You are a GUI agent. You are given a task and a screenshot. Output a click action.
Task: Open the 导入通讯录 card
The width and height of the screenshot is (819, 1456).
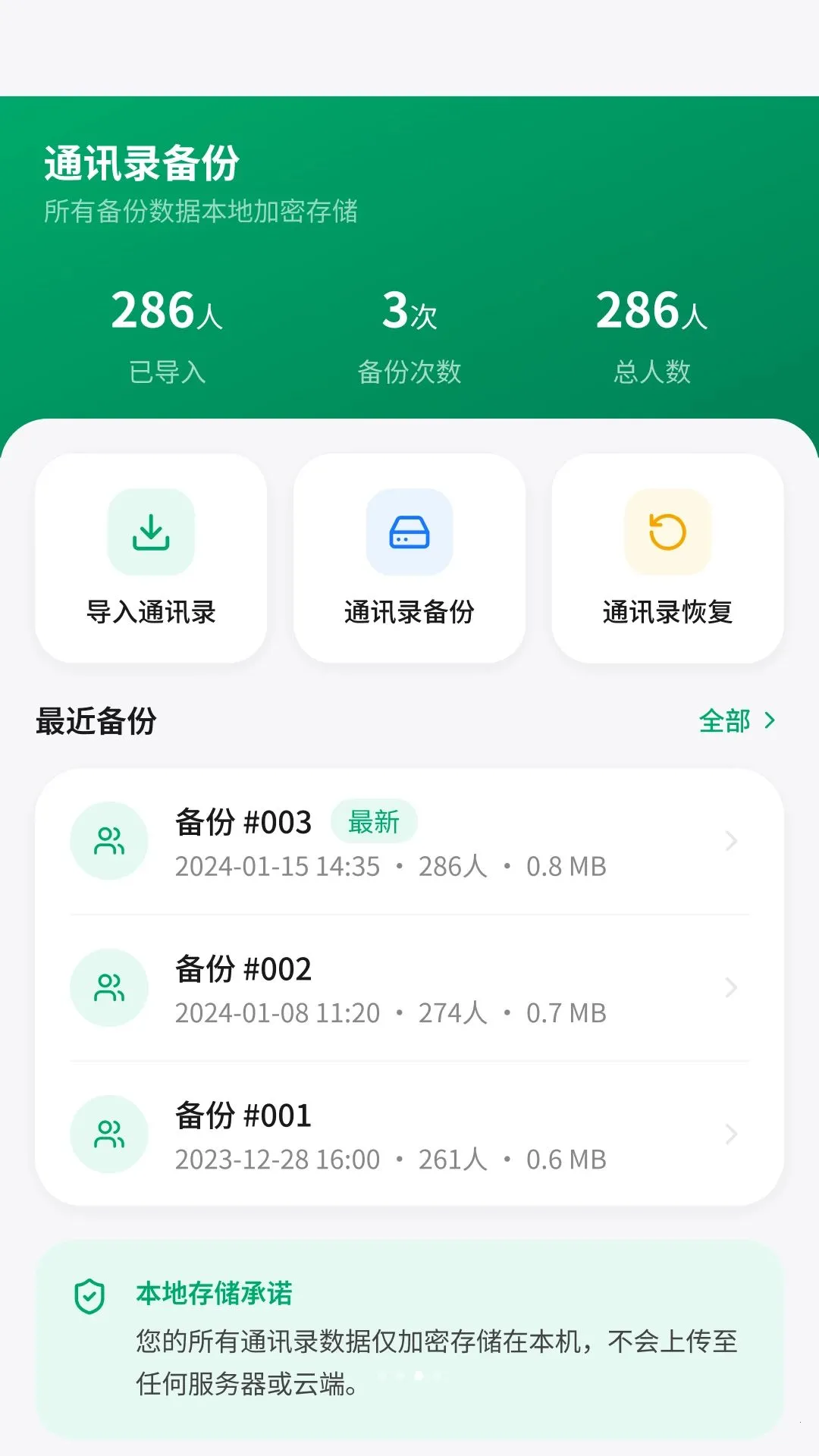[x=151, y=559]
